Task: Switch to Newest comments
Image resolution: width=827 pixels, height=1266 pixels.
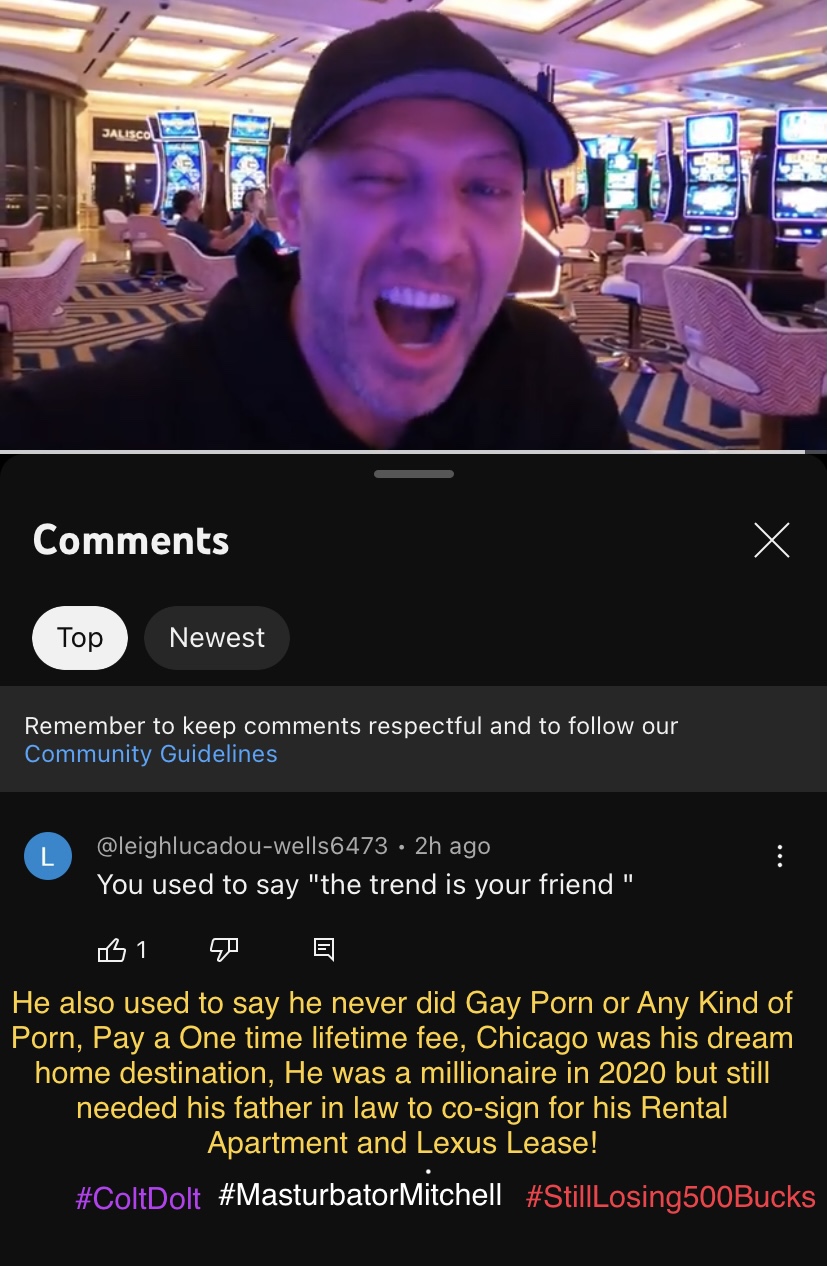Action: click(x=217, y=638)
